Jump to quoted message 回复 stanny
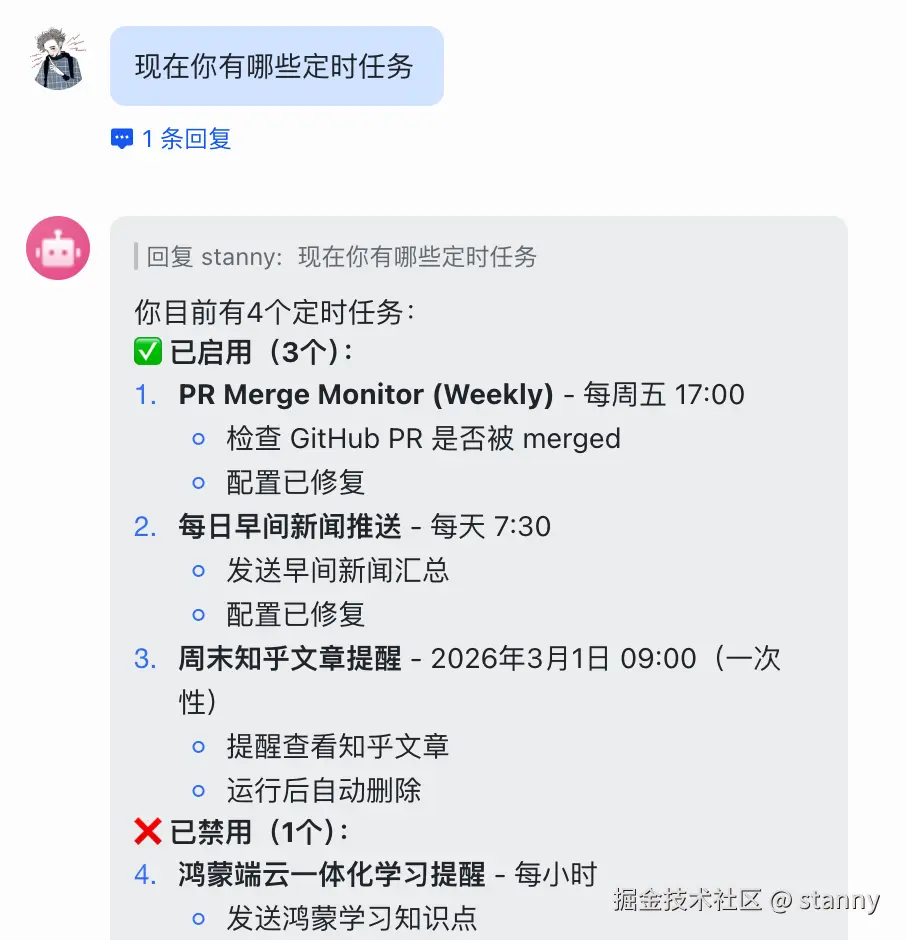 [x=340, y=257]
